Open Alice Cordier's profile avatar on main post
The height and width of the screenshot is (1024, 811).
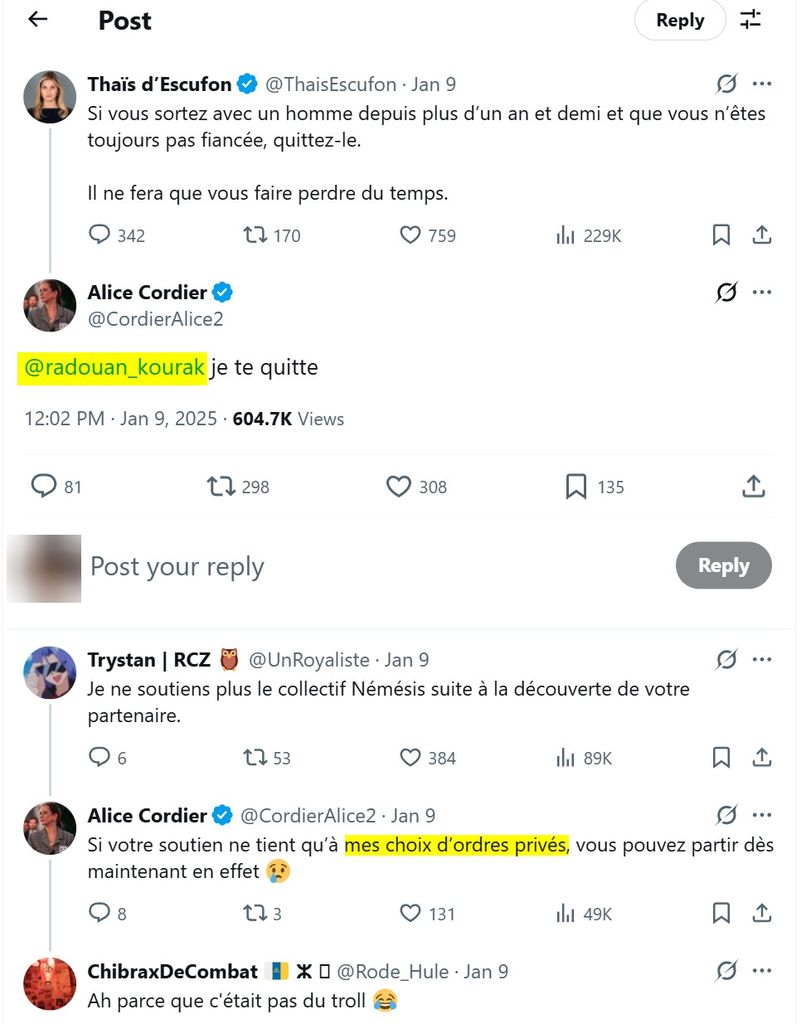point(49,305)
